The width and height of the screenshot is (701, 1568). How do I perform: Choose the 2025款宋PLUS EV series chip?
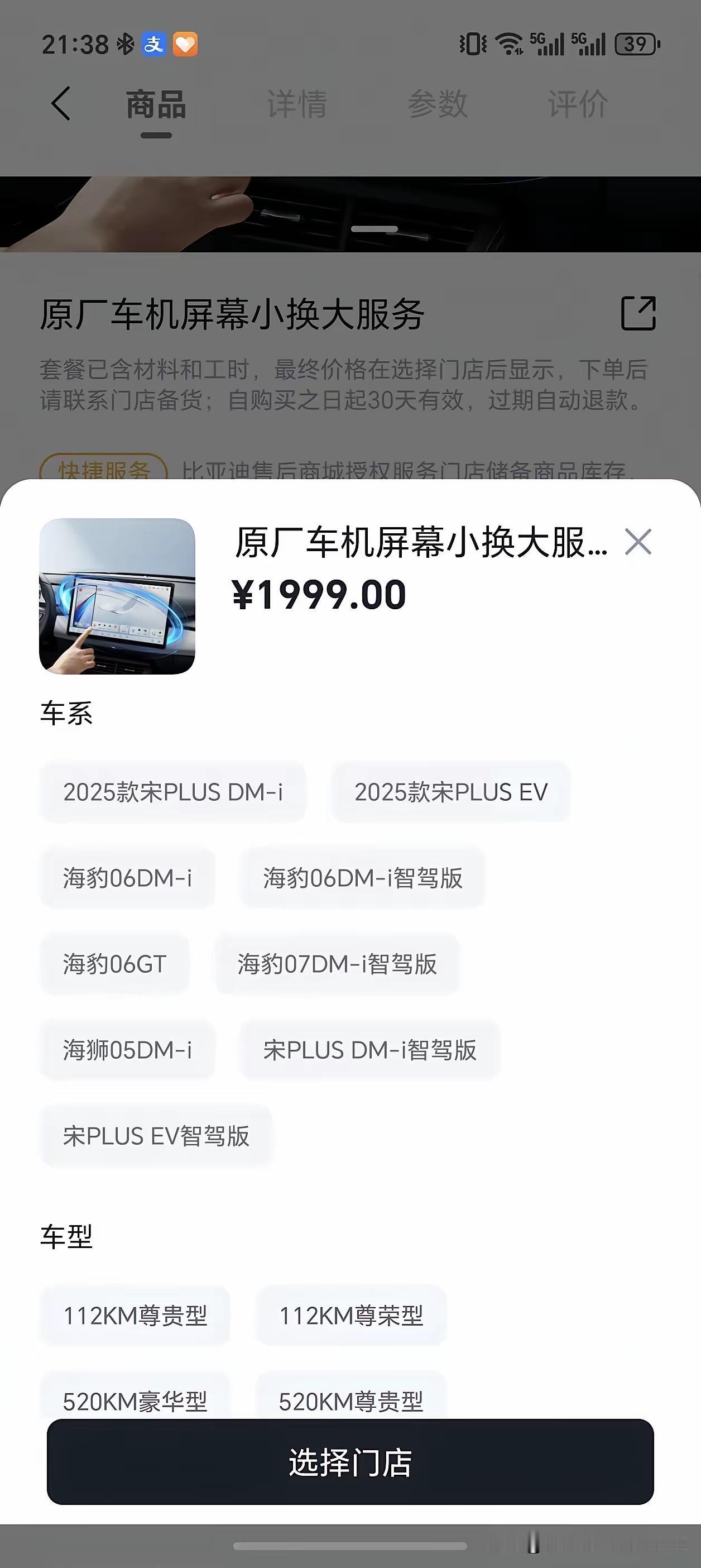pyautogui.click(x=451, y=792)
